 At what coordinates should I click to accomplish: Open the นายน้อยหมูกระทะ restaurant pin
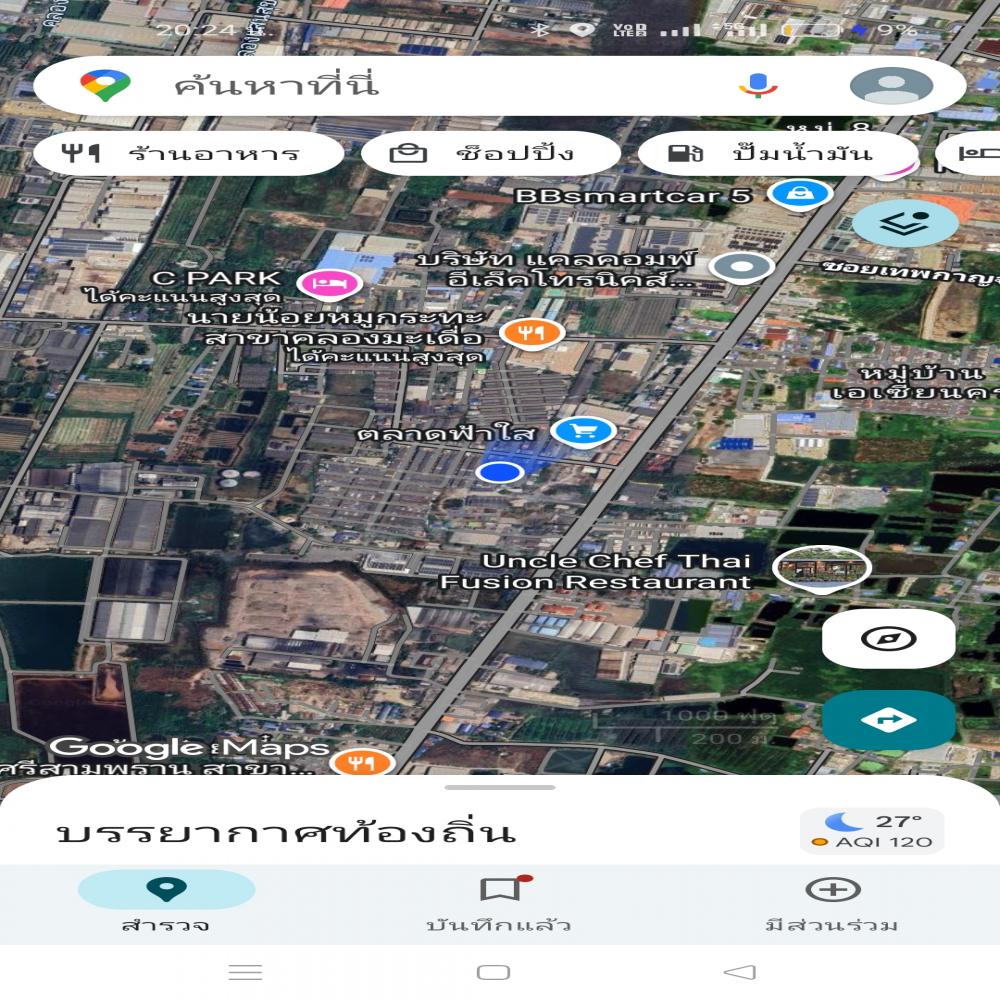(531, 332)
